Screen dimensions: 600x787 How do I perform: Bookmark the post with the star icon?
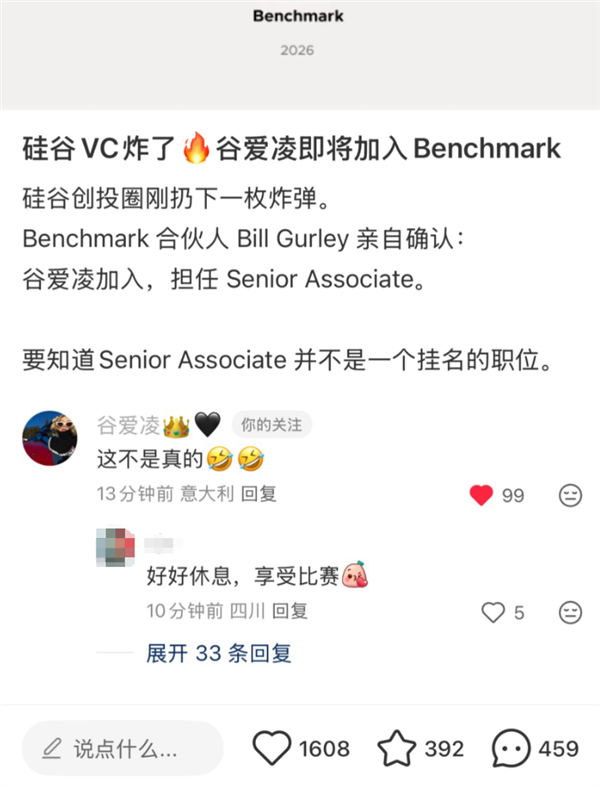(396, 748)
